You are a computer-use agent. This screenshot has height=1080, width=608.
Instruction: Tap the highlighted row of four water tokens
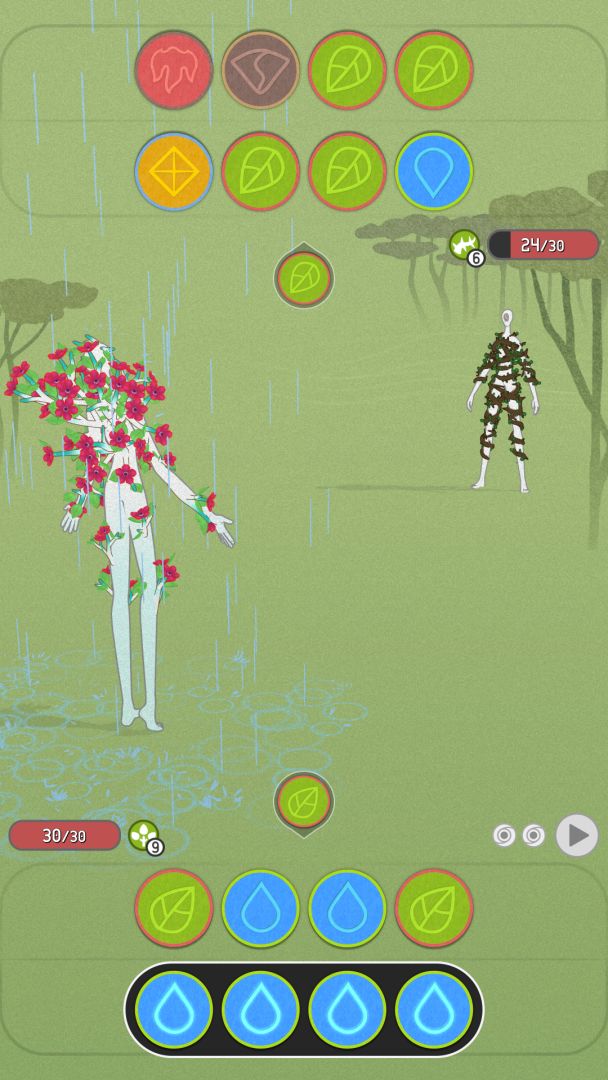(x=304, y=1009)
